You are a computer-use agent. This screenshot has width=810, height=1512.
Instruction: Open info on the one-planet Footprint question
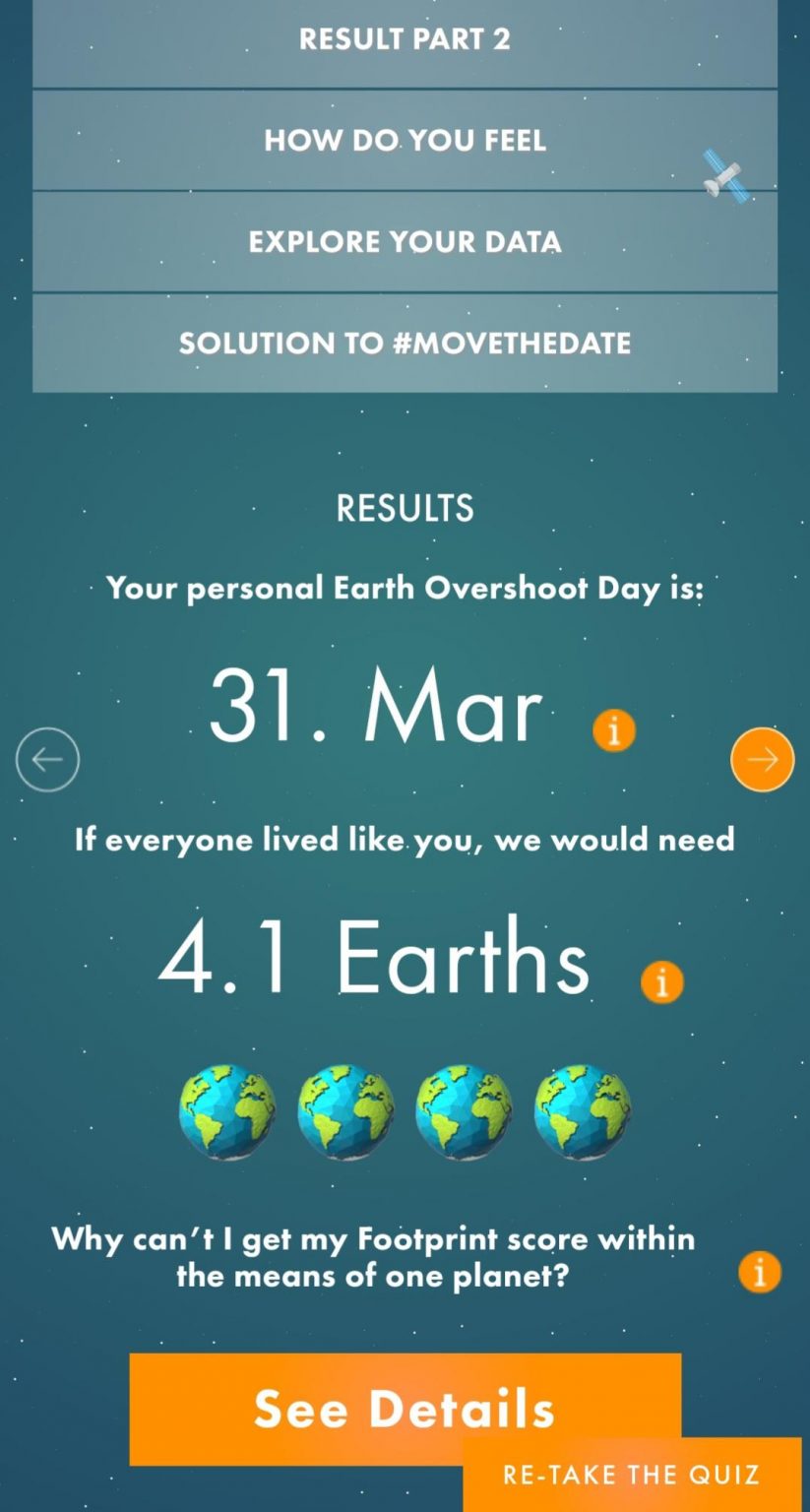(759, 1272)
